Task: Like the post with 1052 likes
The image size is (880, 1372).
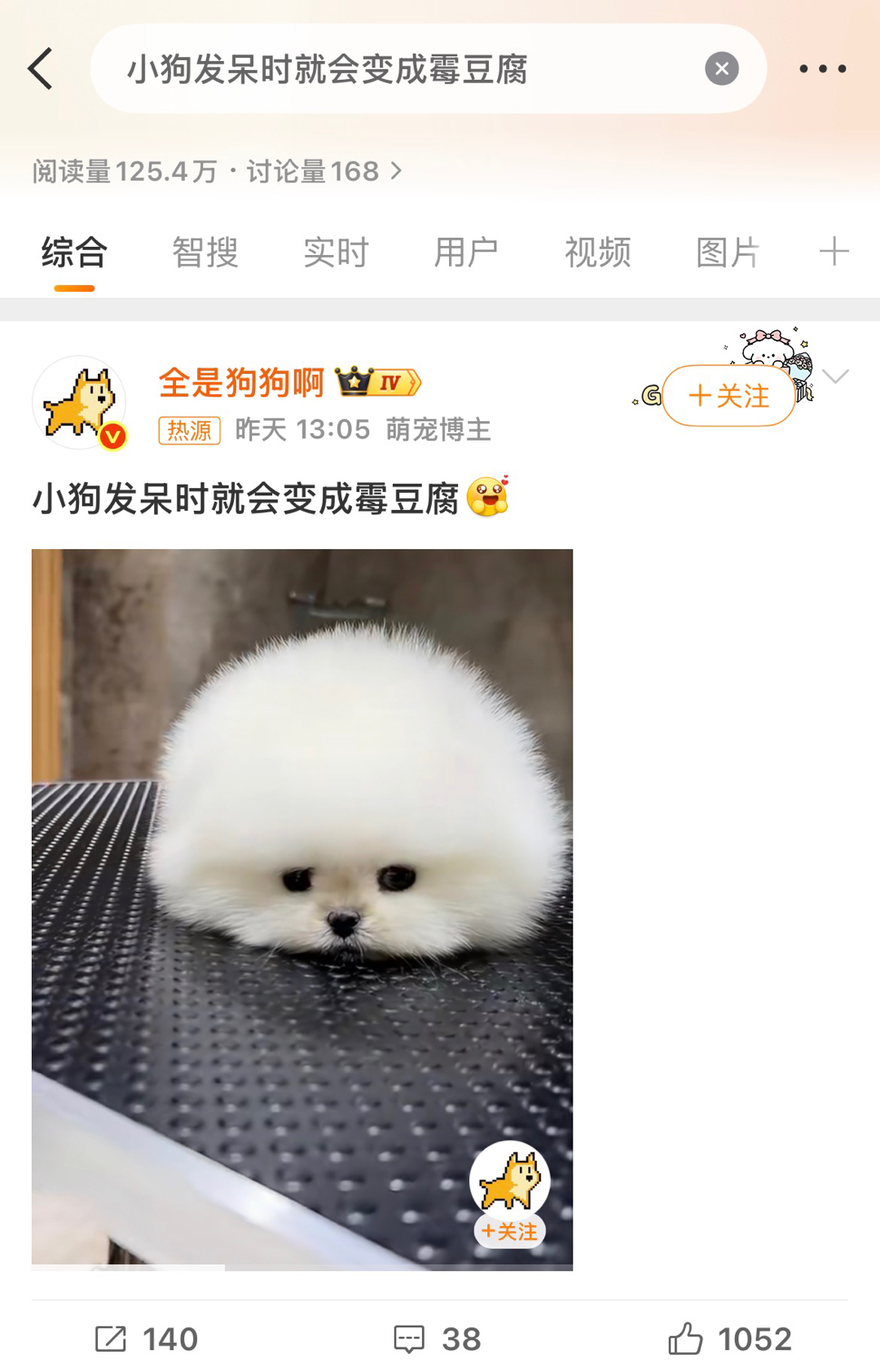Action: pos(729,1339)
